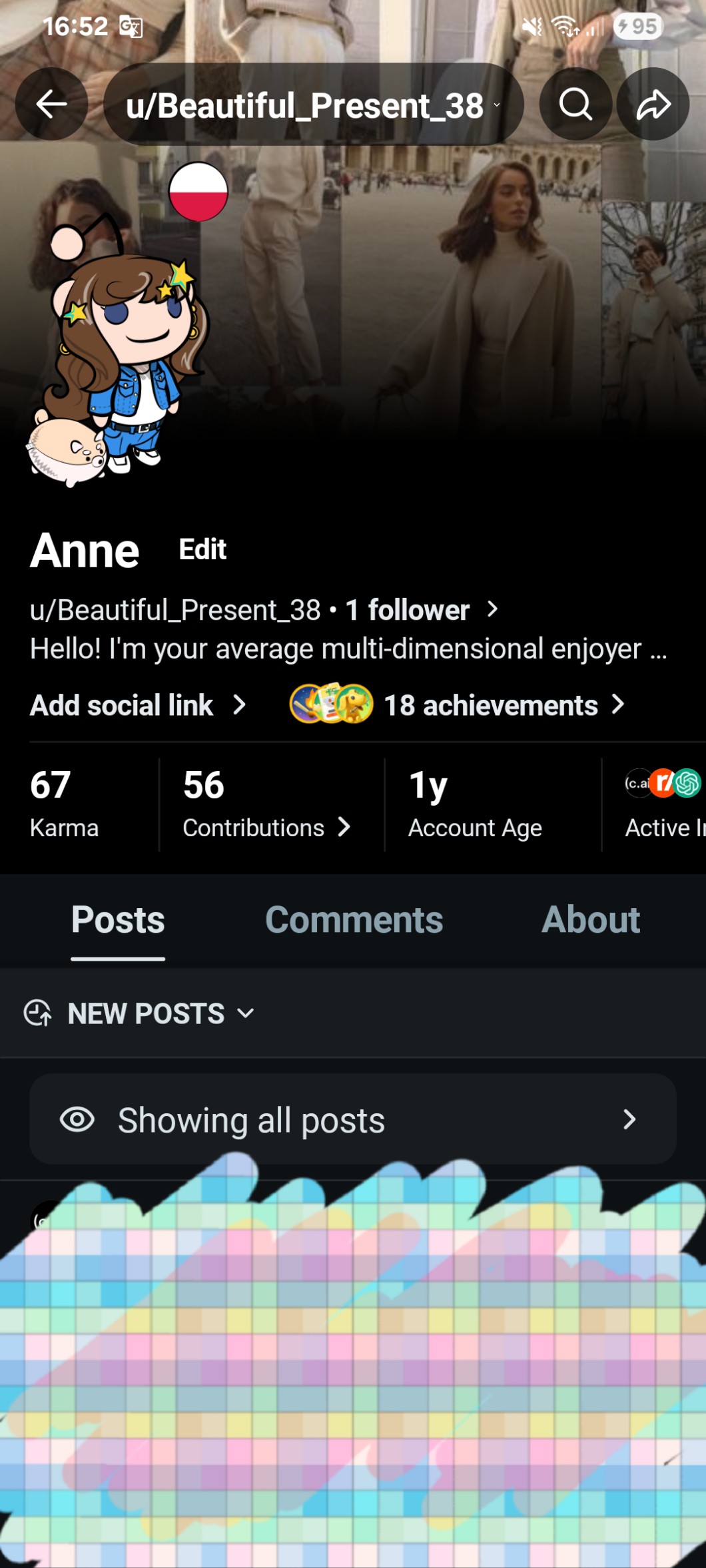View the 1 follower list
The image size is (706, 1568).
(x=421, y=610)
